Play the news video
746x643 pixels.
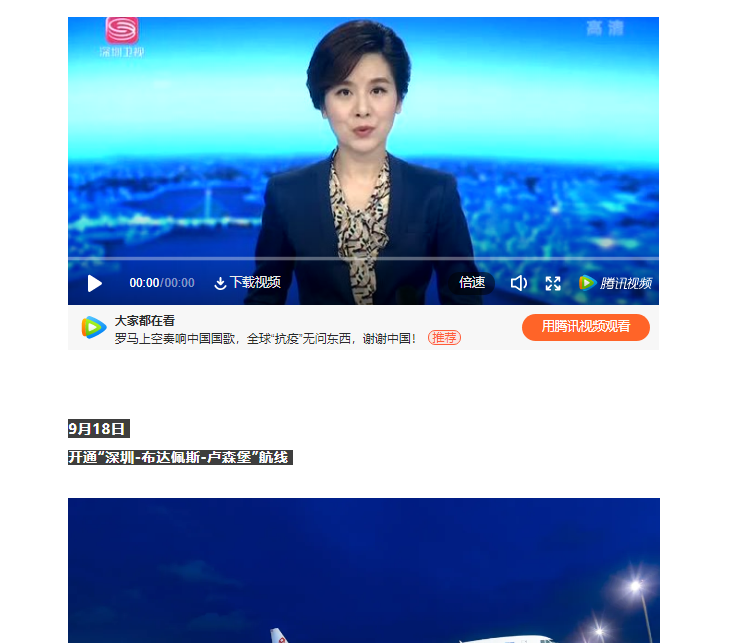click(94, 283)
